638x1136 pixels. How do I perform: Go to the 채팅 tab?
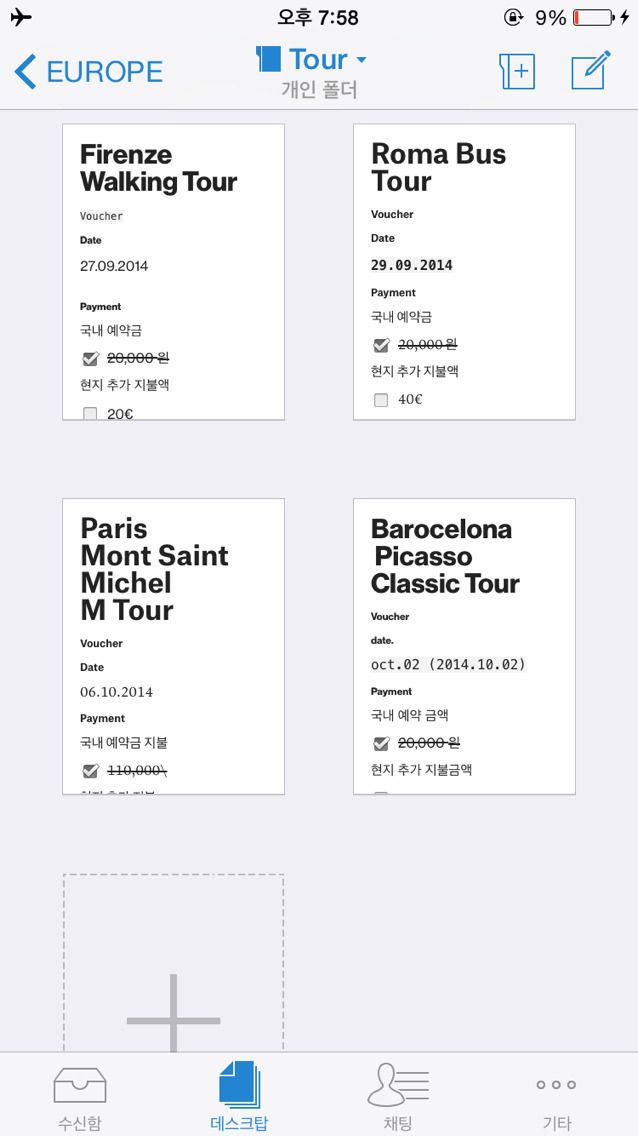click(x=398, y=1095)
